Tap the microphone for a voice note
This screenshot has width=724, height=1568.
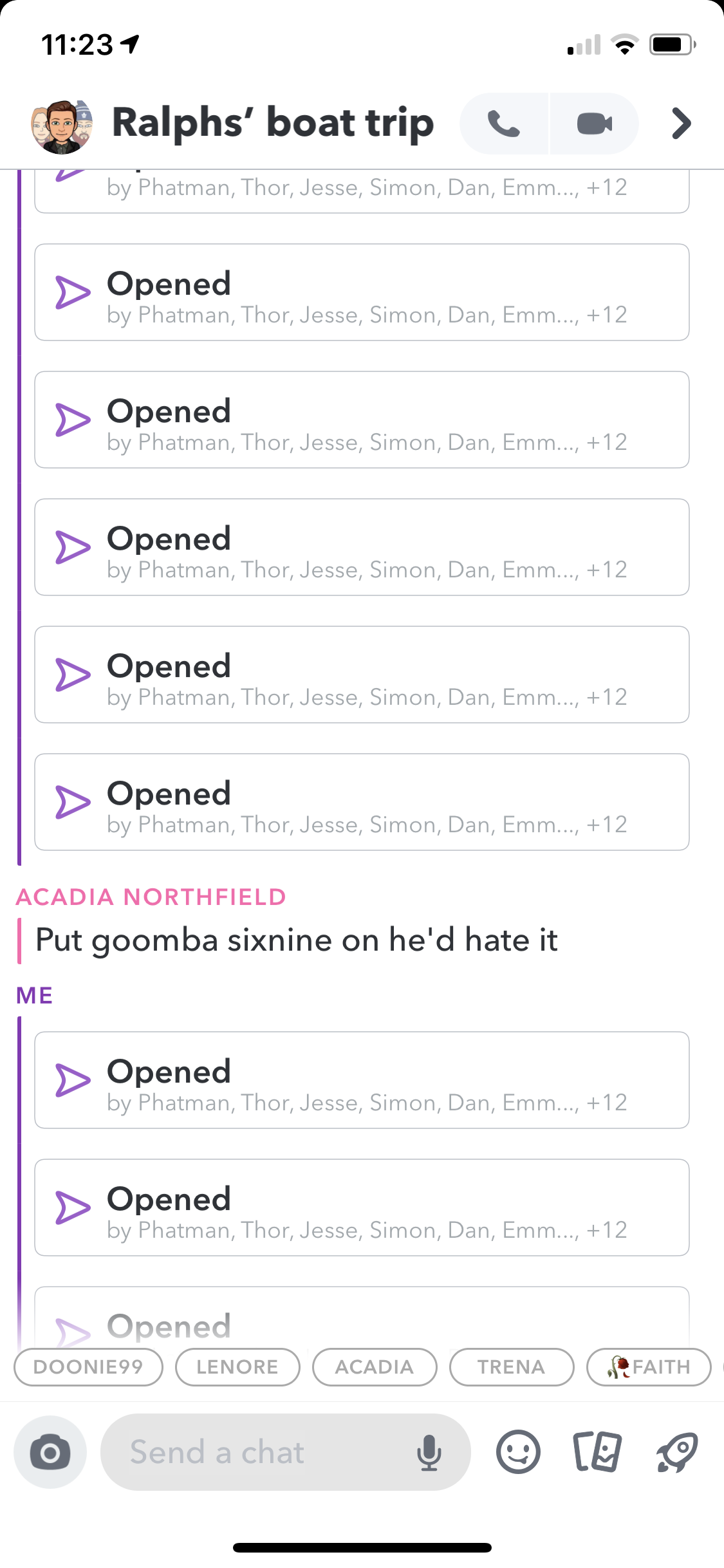[429, 1453]
